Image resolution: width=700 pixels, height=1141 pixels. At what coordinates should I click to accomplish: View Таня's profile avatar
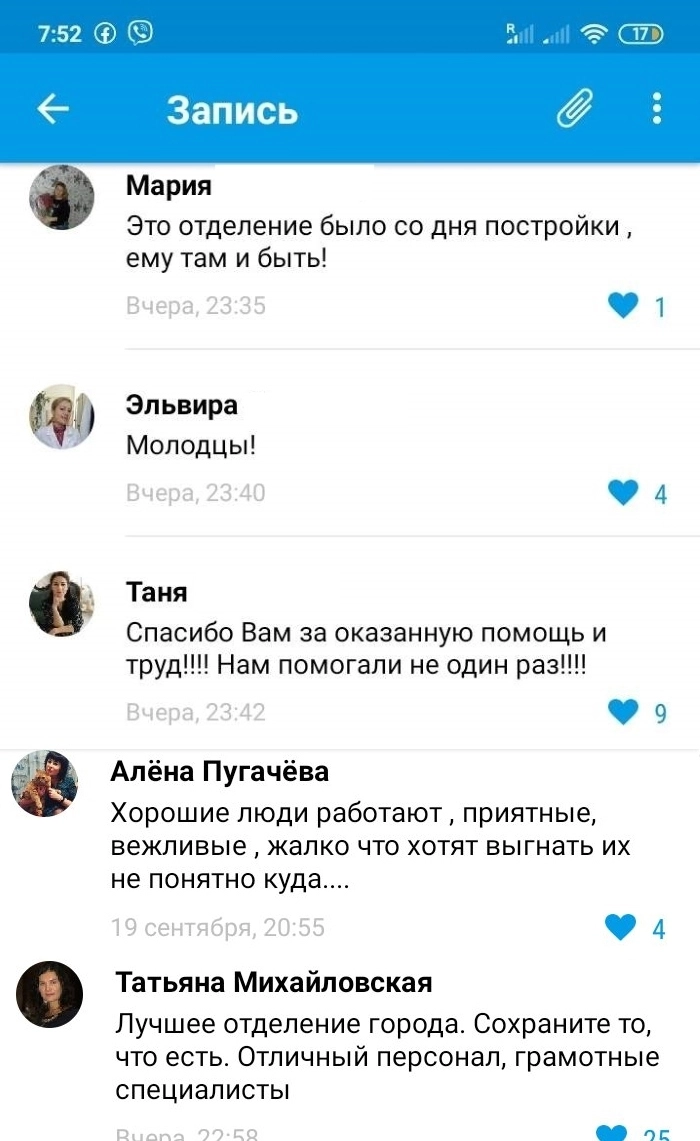point(62,604)
